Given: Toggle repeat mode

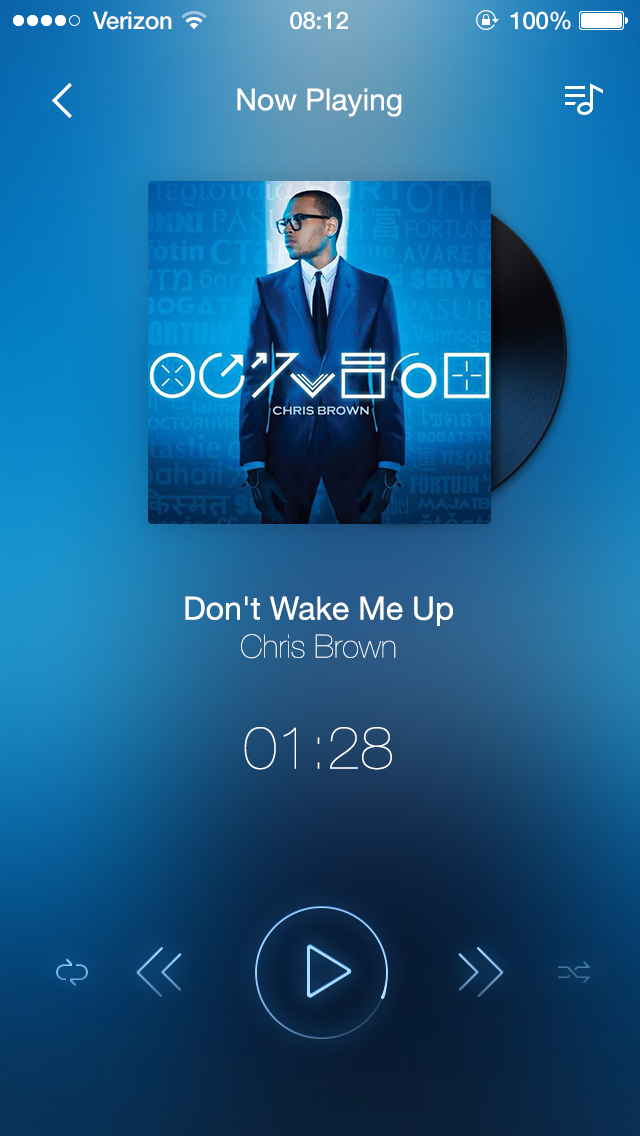Looking at the screenshot, I should [x=72, y=972].
